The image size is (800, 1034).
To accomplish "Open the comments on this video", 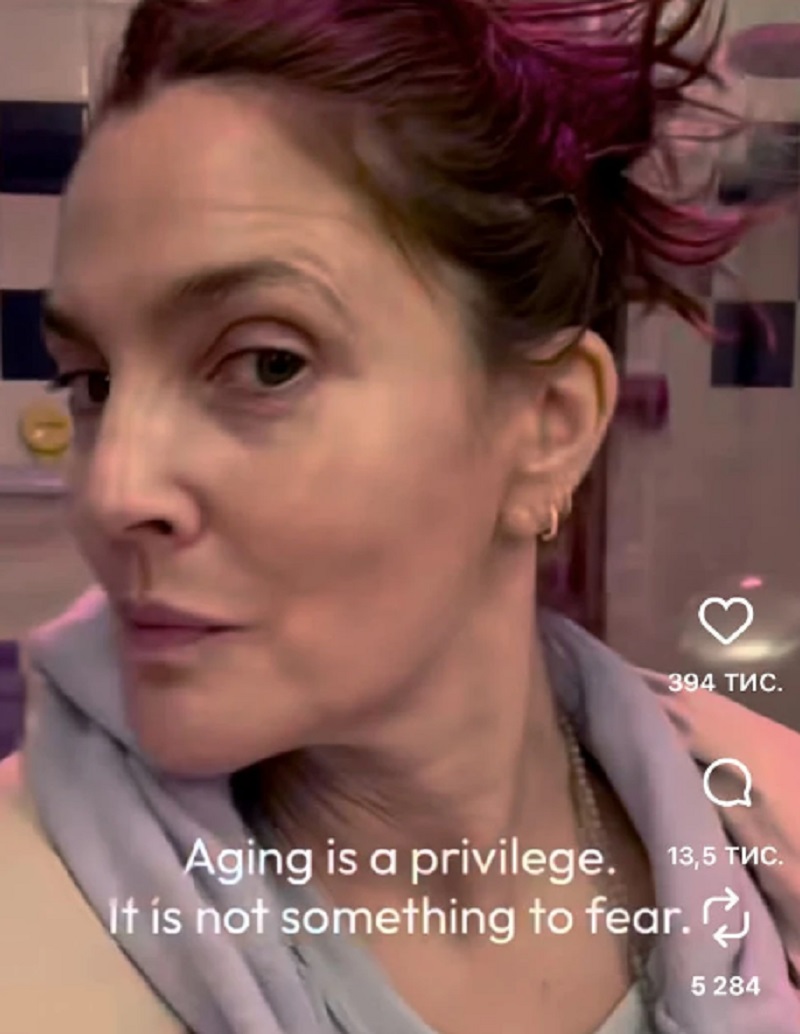I will click(x=726, y=783).
